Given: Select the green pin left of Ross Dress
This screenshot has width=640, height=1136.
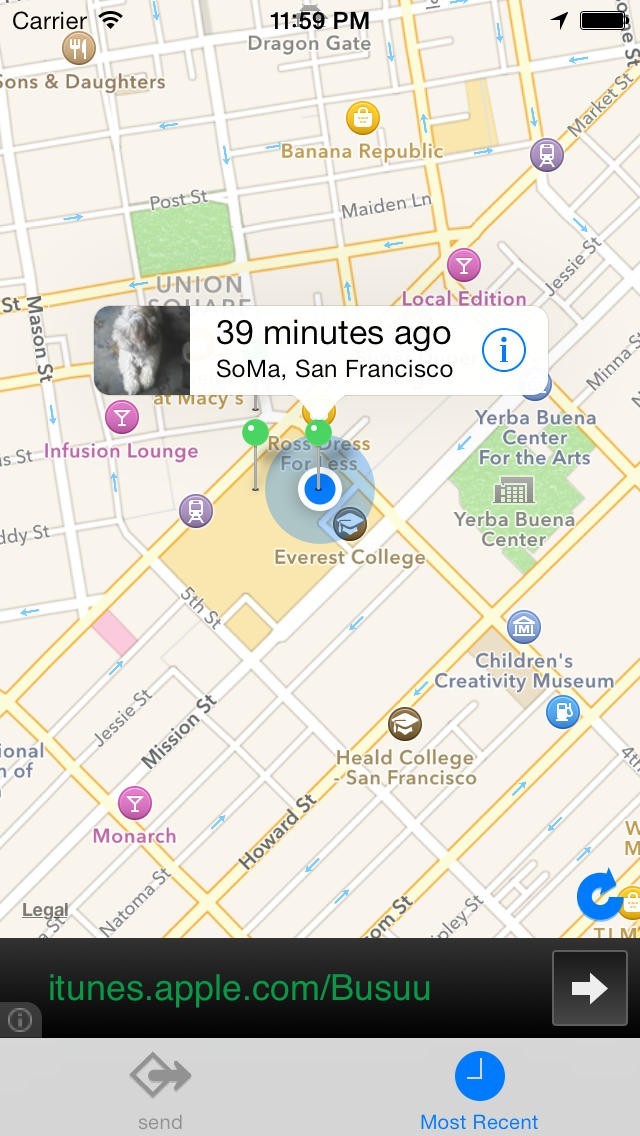Looking at the screenshot, I should click(x=255, y=433).
